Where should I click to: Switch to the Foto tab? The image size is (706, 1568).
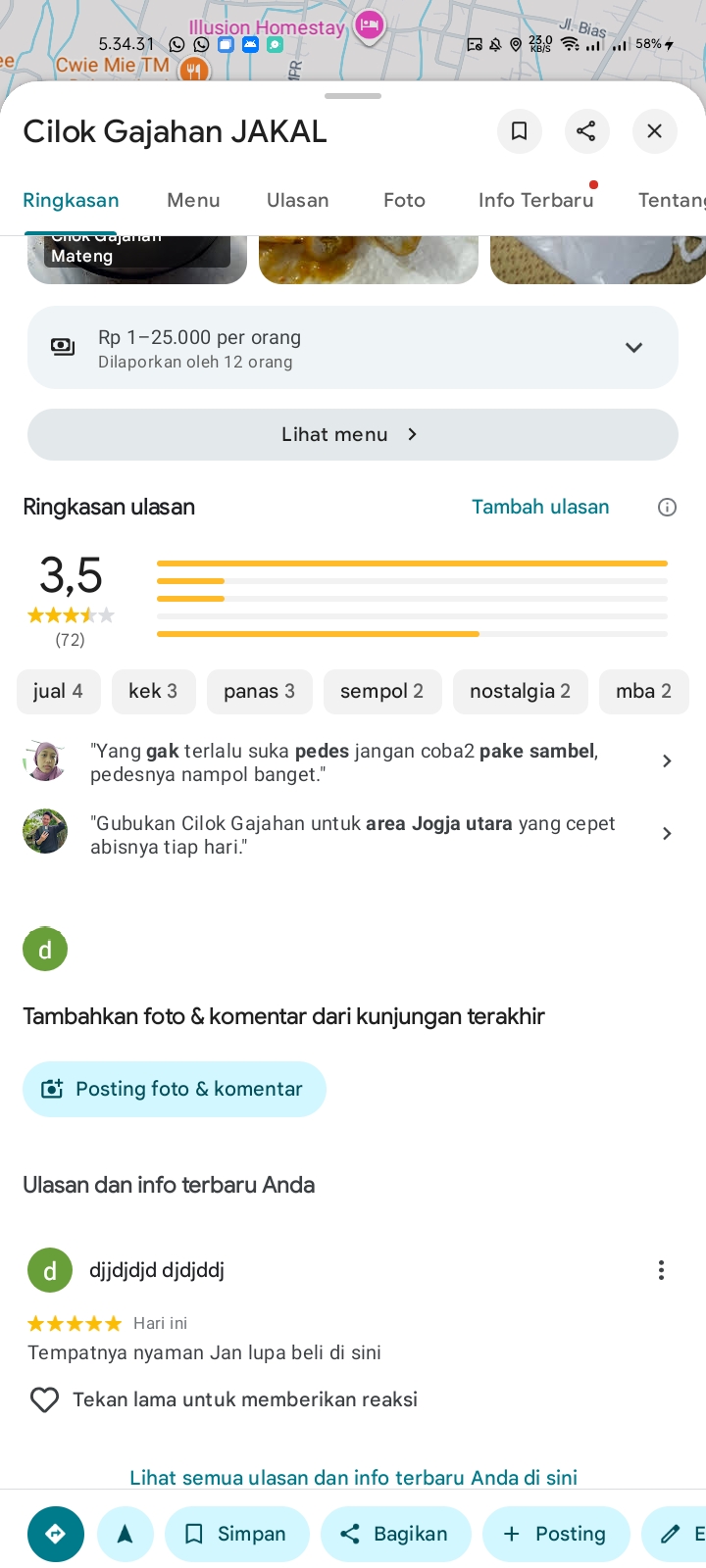[x=404, y=200]
